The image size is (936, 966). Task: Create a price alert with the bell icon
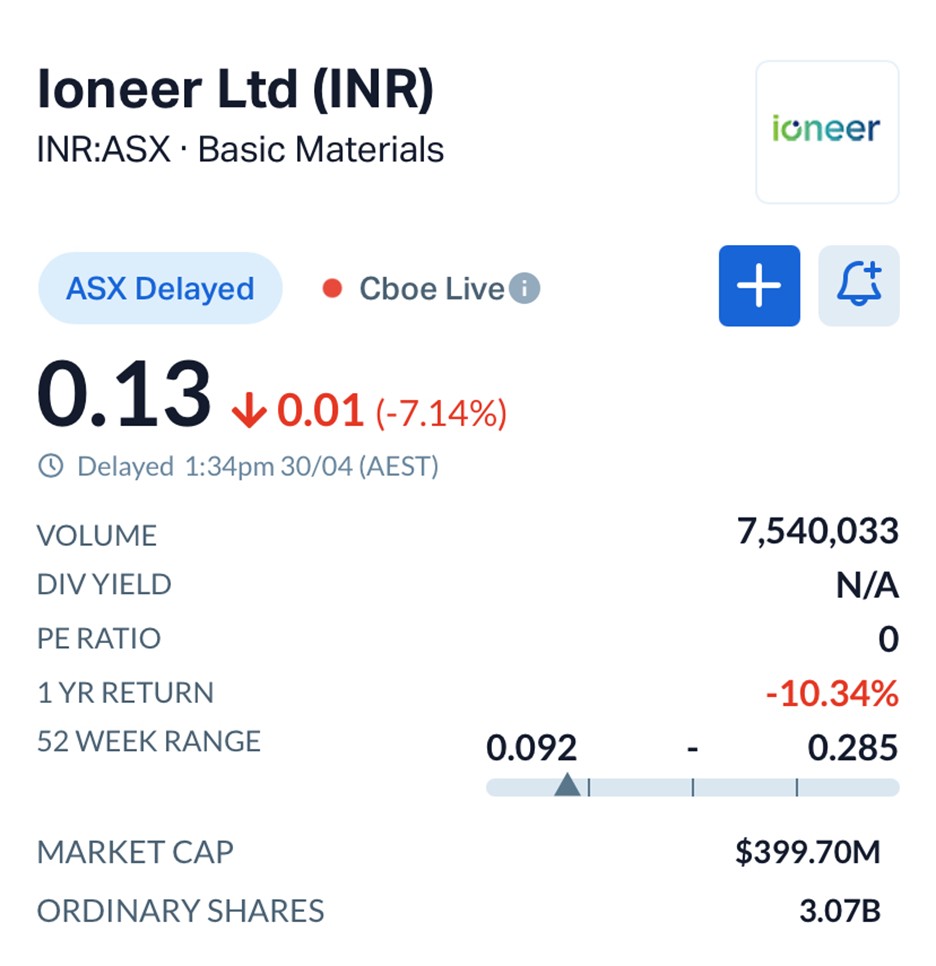(x=858, y=286)
